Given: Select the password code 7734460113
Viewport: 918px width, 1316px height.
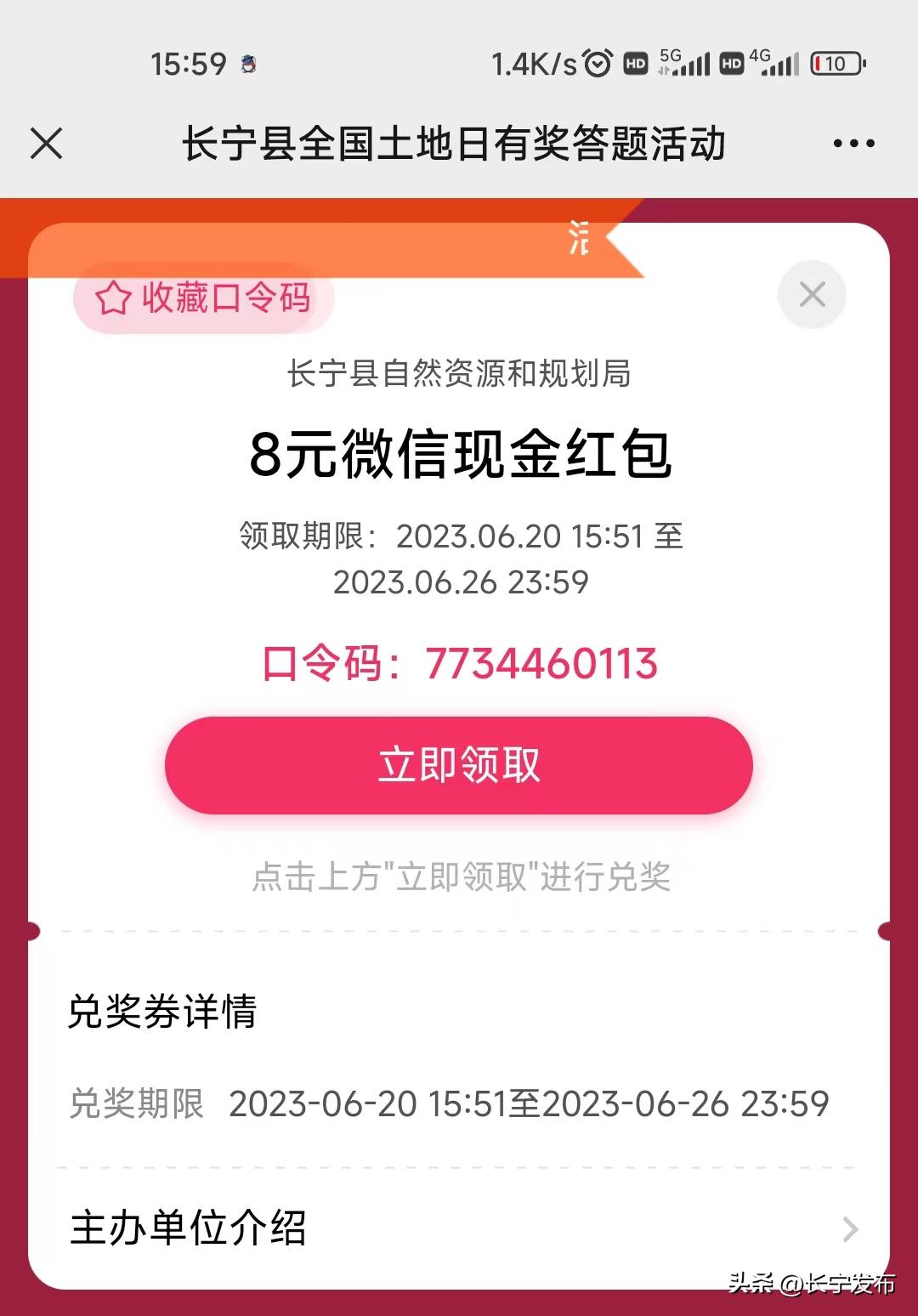Looking at the screenshot, I should pos(539,665).
